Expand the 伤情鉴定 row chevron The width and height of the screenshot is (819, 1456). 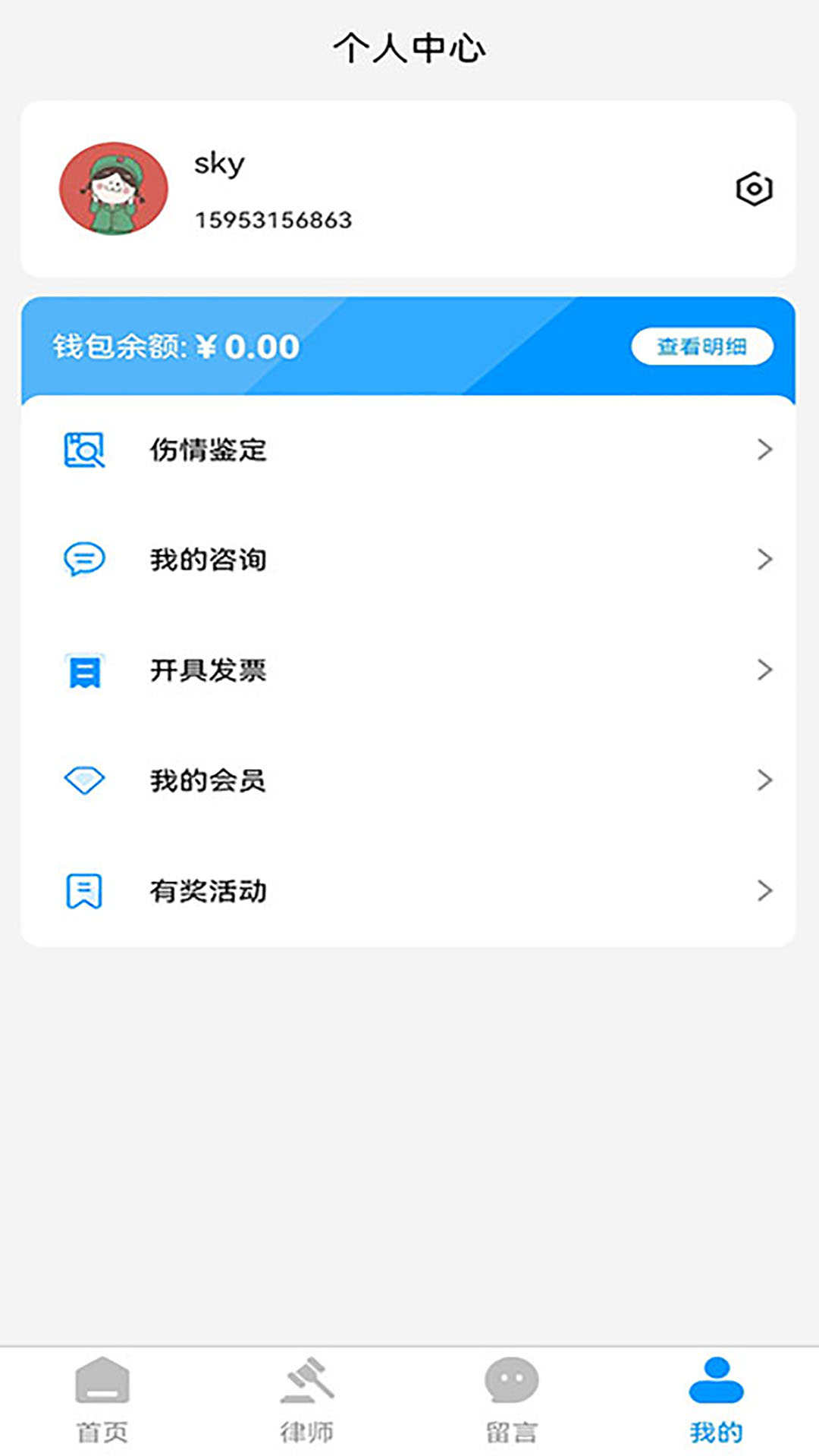(764, 450)
